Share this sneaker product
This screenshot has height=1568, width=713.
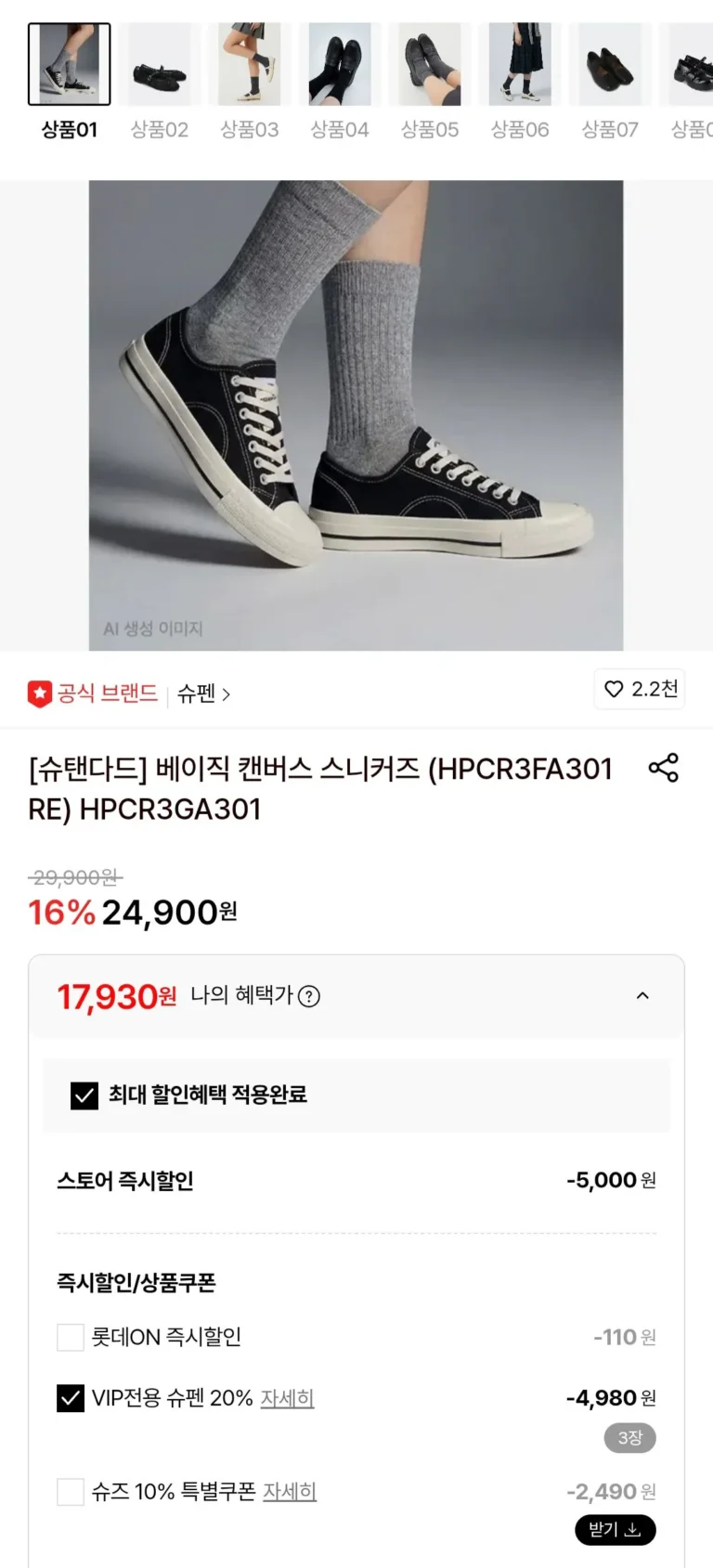[x=663, y=768]
